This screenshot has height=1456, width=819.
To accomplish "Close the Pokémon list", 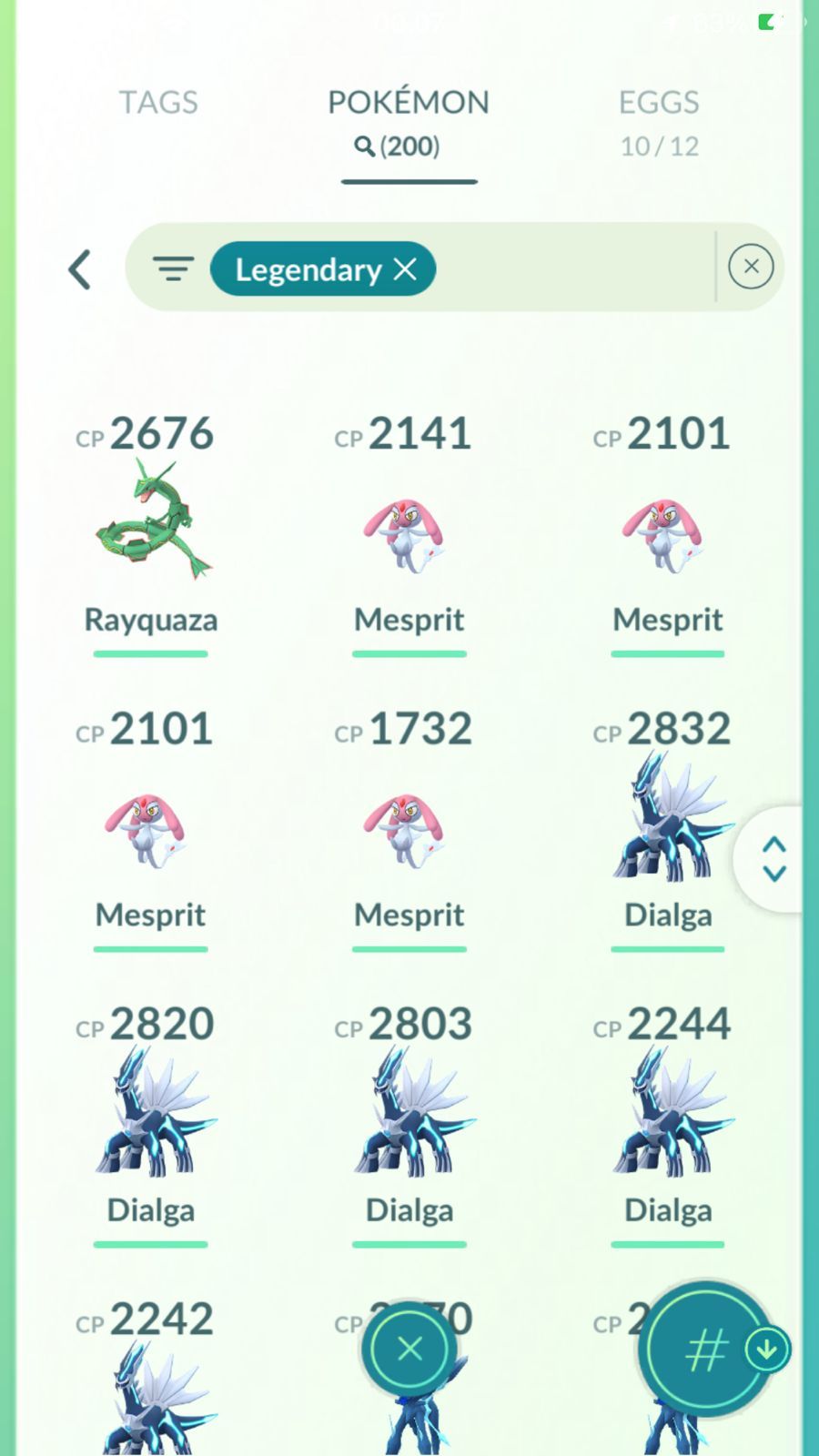I will [409, 1349].
